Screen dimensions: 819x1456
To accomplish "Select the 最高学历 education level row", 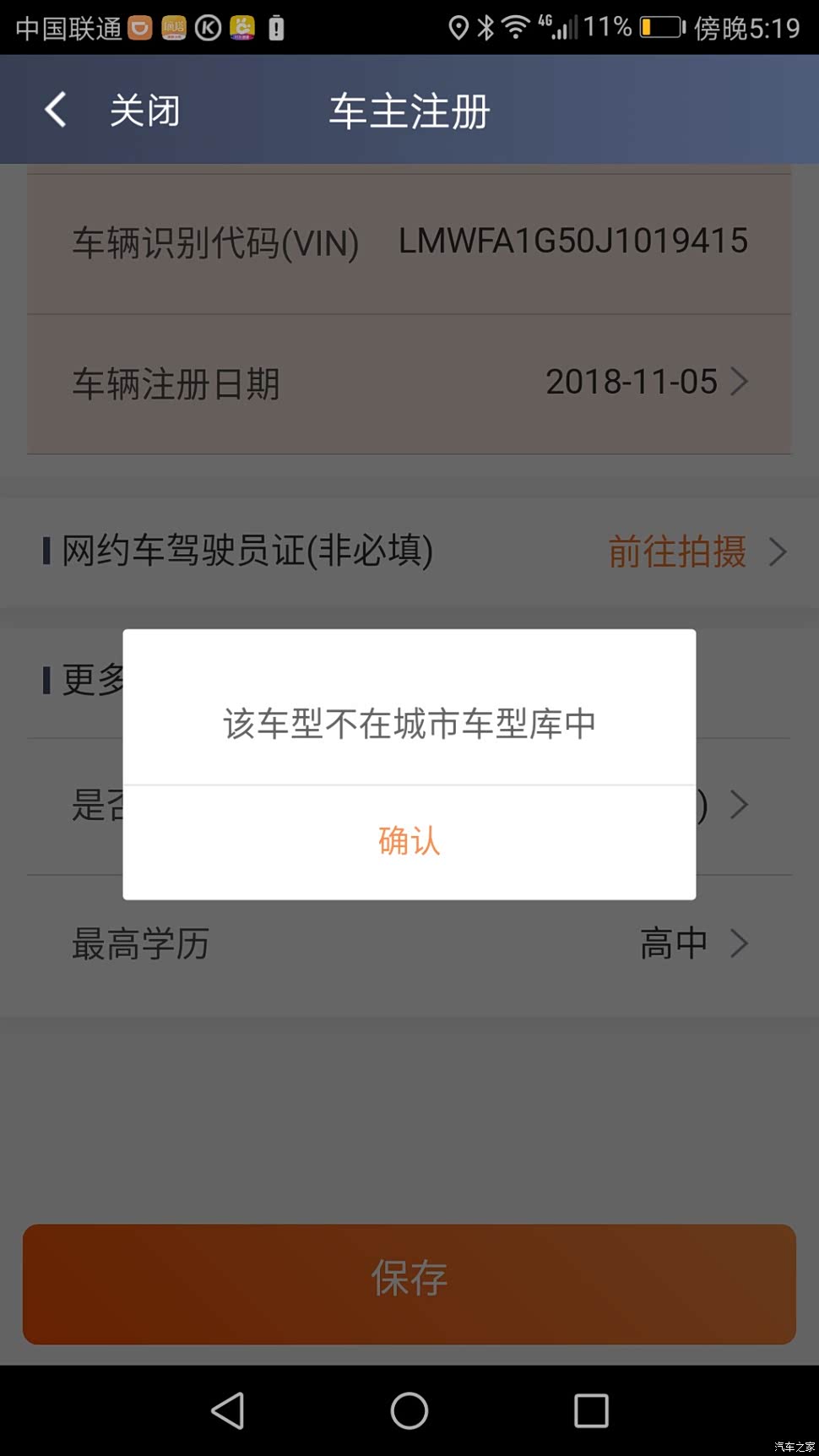I will point(409,944).
